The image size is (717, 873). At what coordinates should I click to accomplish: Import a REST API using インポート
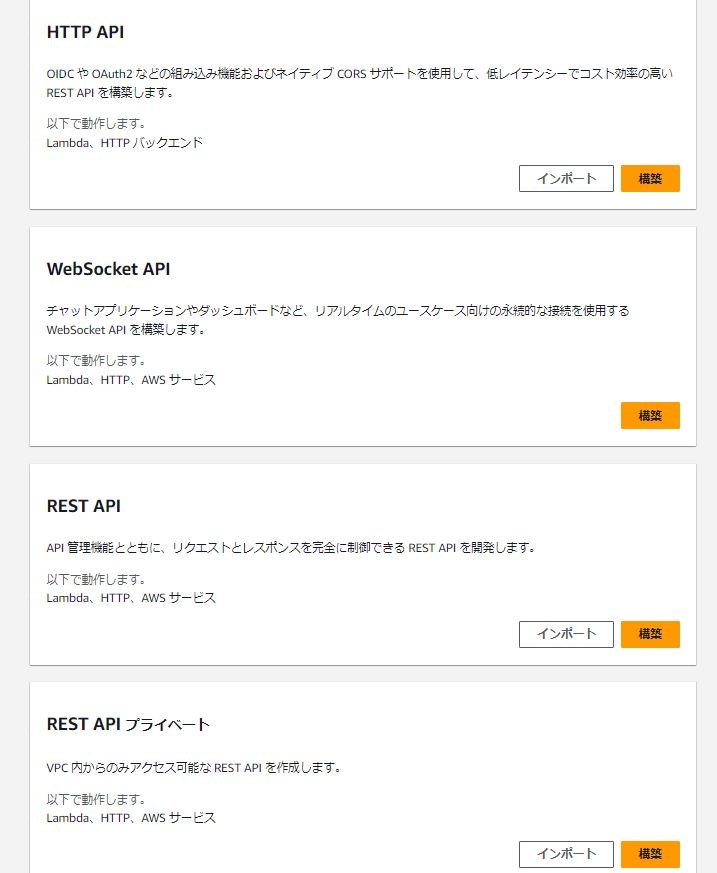pyautogui.click(x=566, y=634)
